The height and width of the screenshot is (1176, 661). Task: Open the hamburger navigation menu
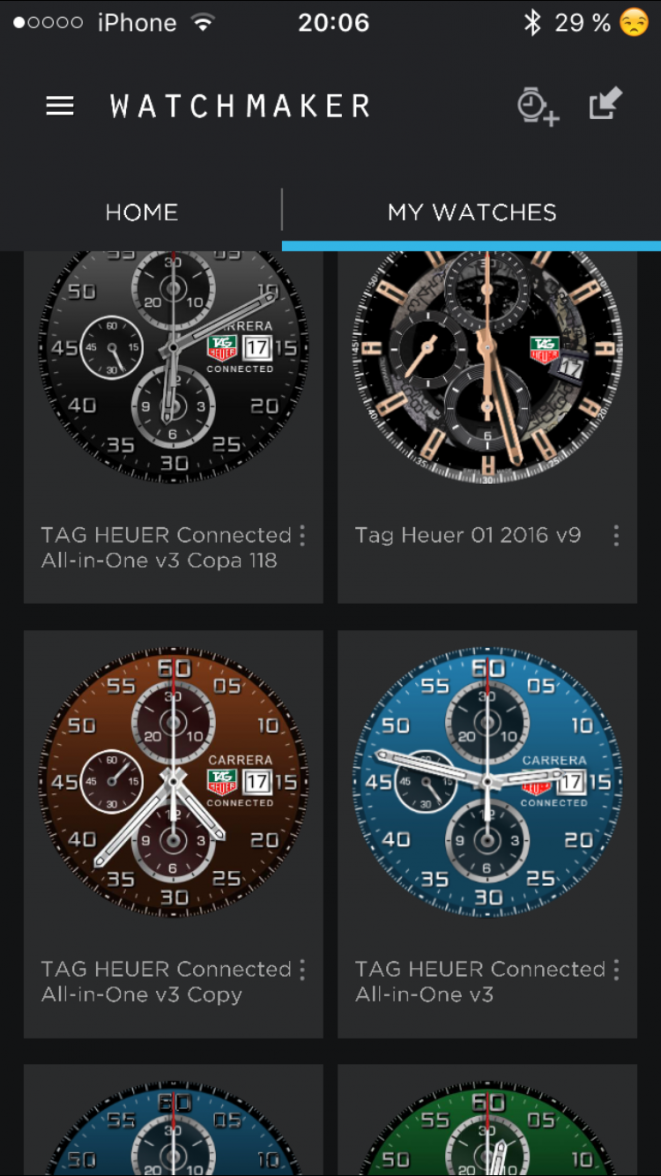[x=60, y=106]
